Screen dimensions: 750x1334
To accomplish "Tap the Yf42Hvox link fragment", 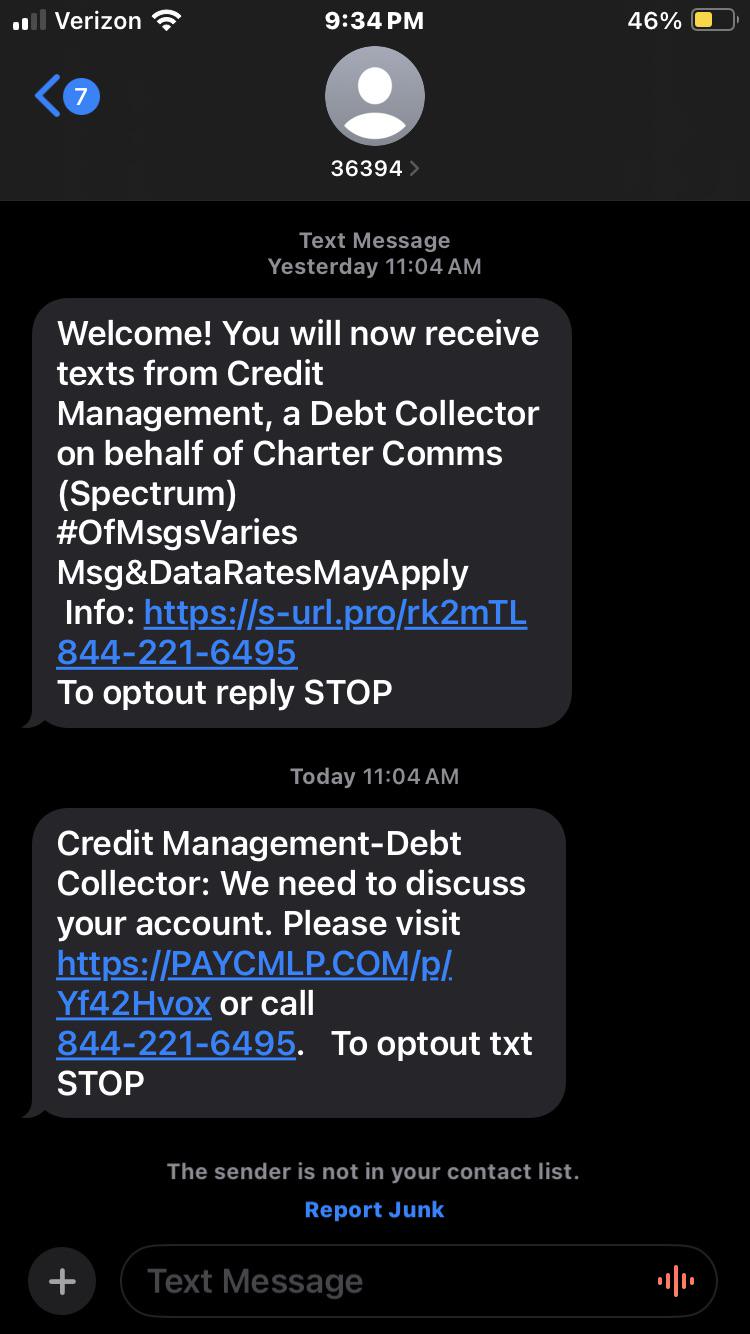I will point(134,1003).
